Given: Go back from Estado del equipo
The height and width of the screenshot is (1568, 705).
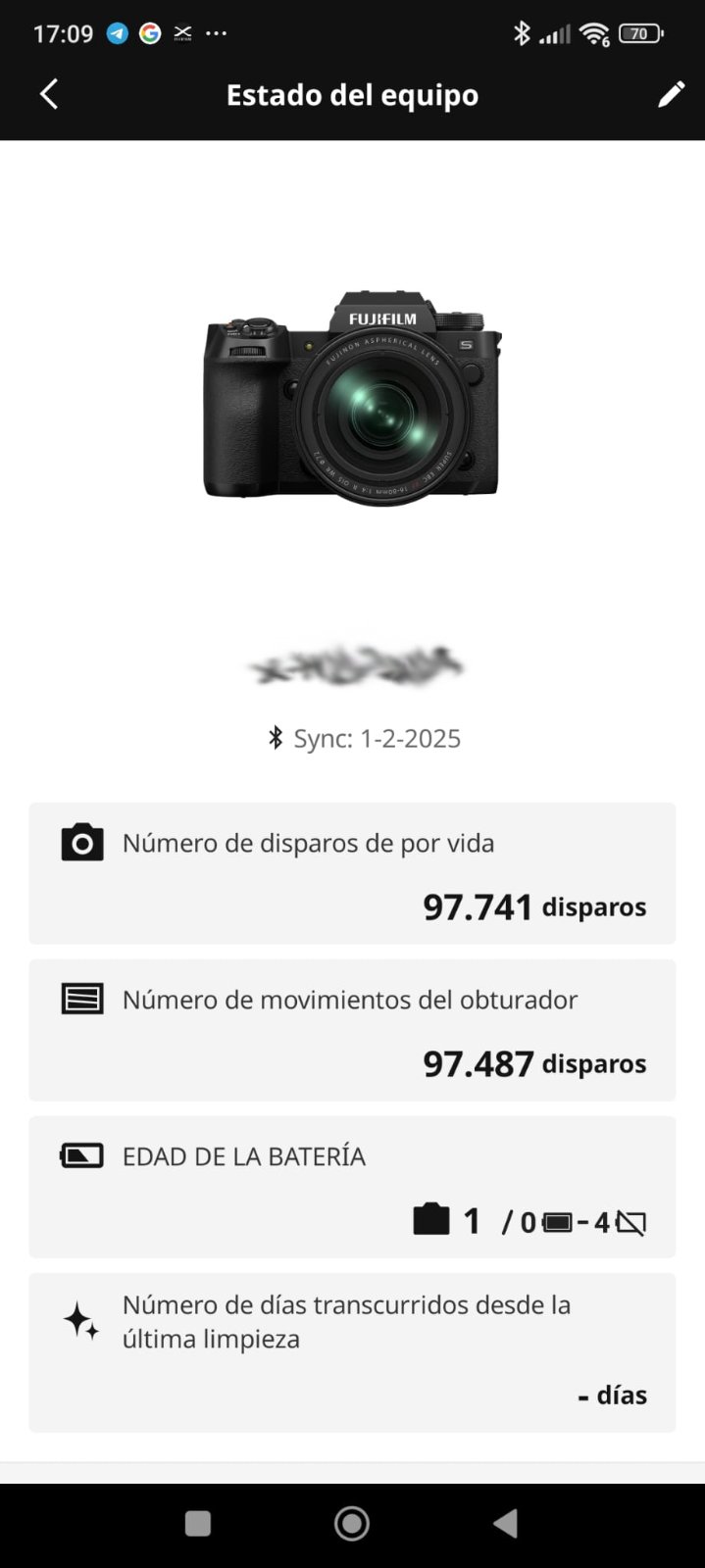Looking at the screenshot, I should click(x=48, y=94).
